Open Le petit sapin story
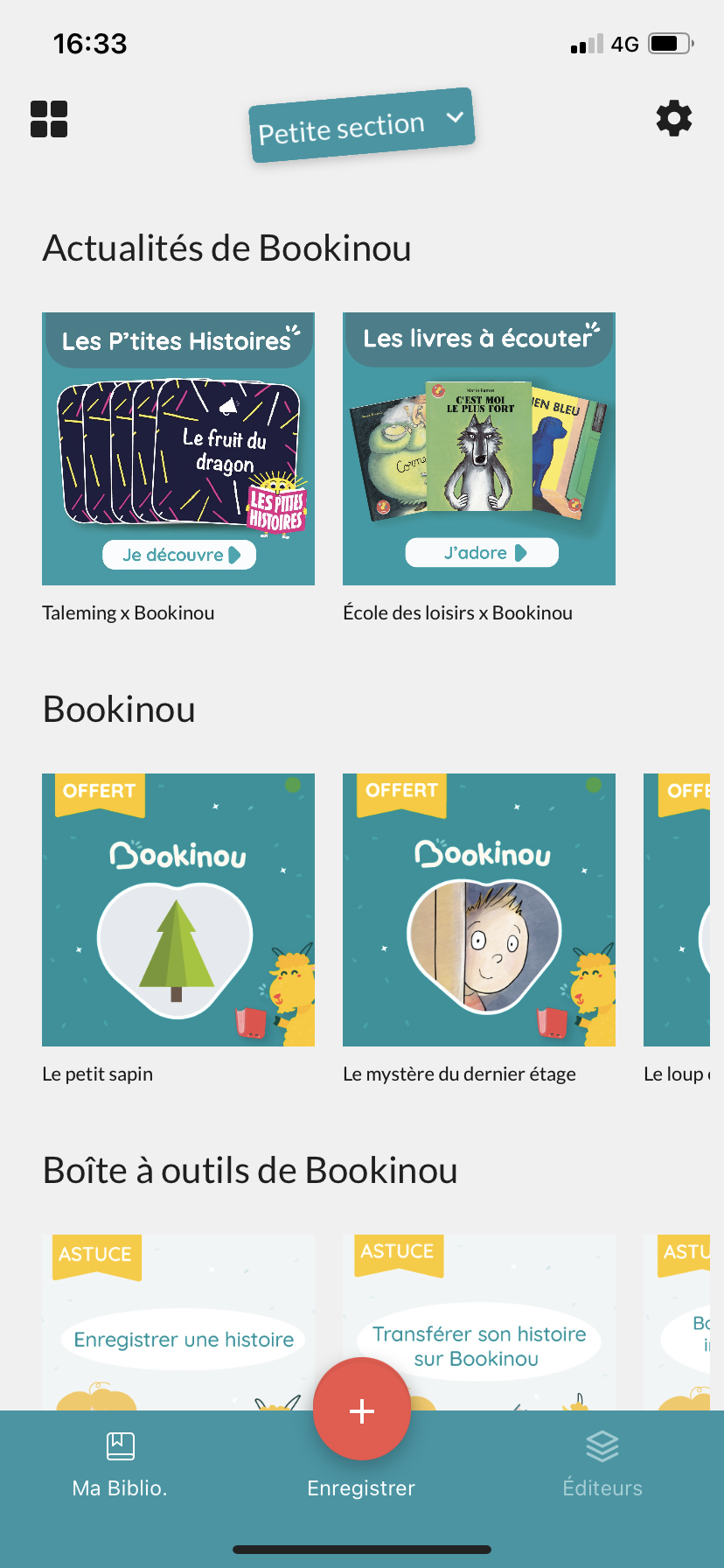Screen dimensions: 724x1568 click(x=178, y=909)
